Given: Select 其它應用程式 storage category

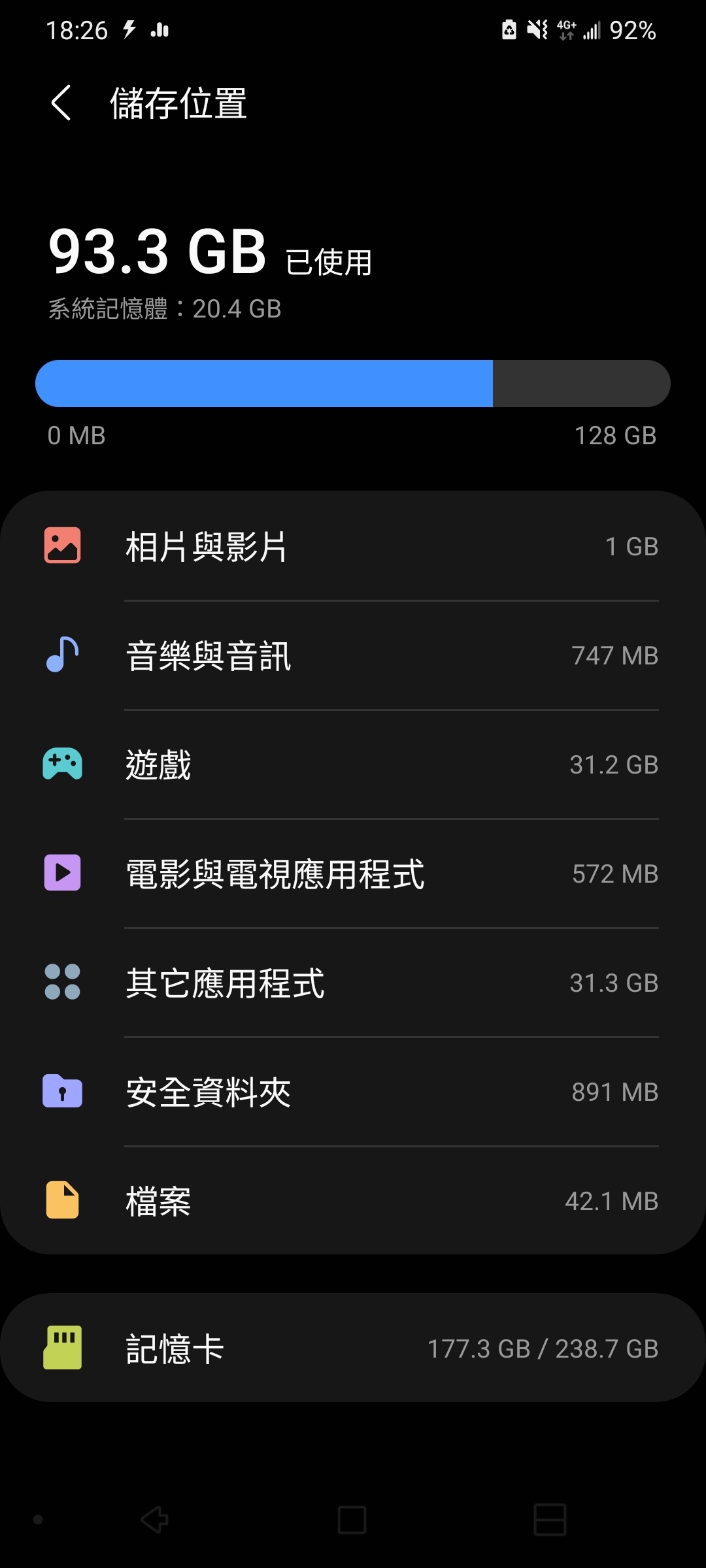Looking at the screenshot, I should tap(353, 983).
